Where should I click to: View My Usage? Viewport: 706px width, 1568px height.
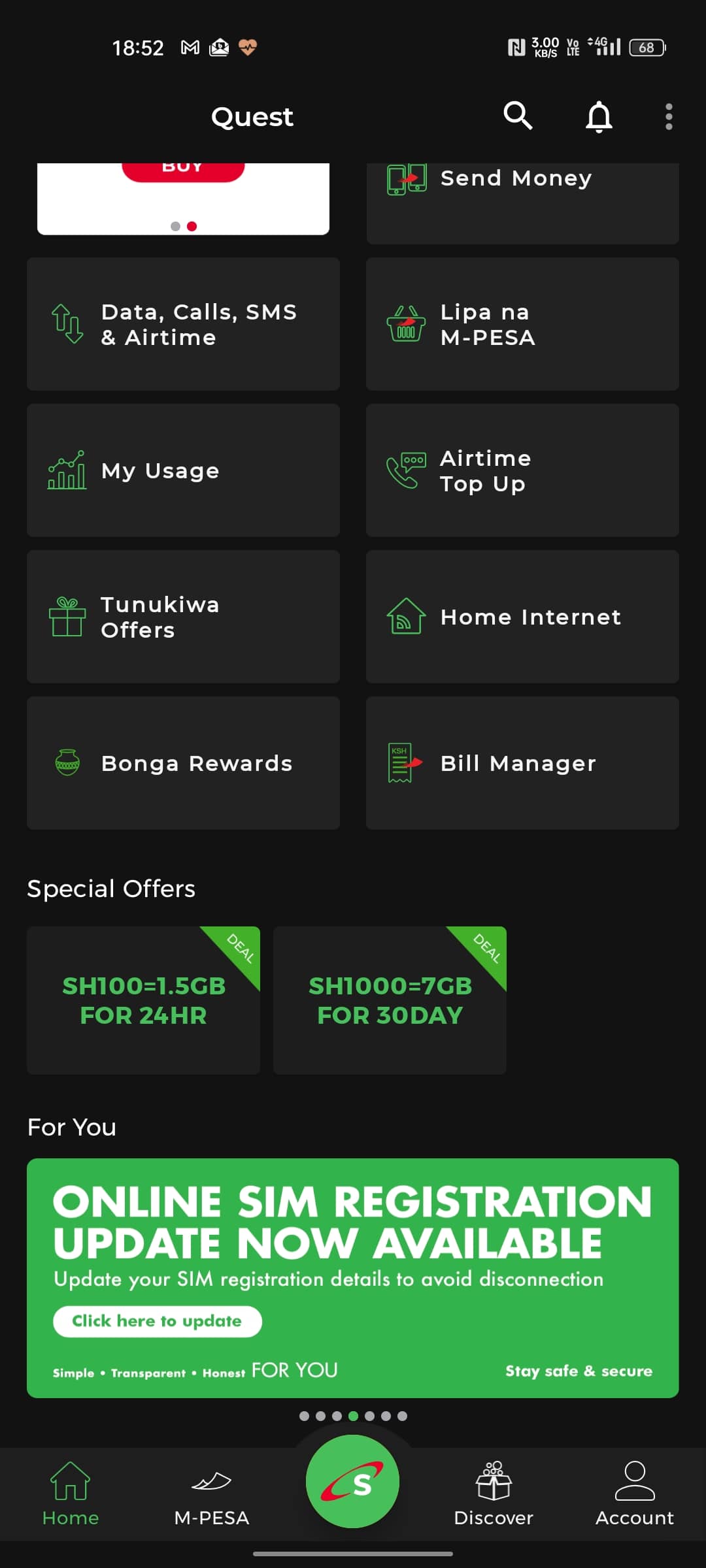[x=183, y=470]
